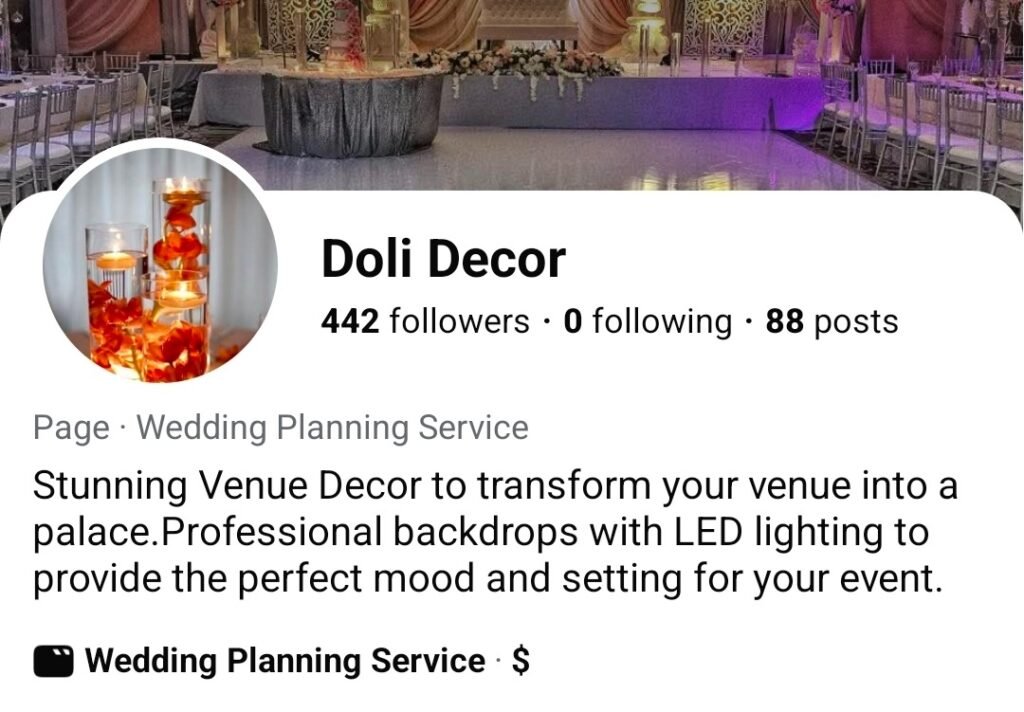The image size is (1024, 712).
Task: Open the 442 followers list
Action: pyautogui.click(x=425, y=322)
